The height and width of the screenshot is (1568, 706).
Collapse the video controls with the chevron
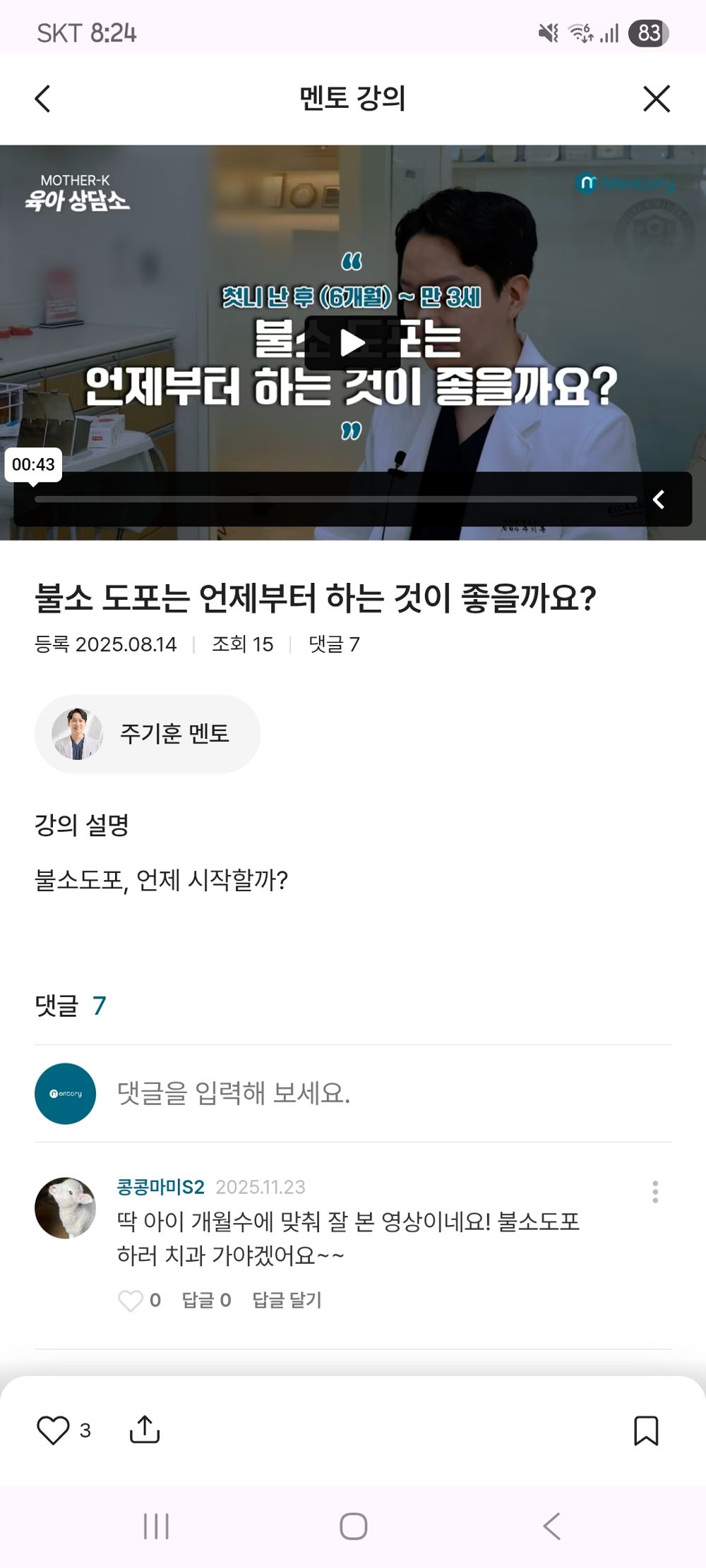point(658,500)
